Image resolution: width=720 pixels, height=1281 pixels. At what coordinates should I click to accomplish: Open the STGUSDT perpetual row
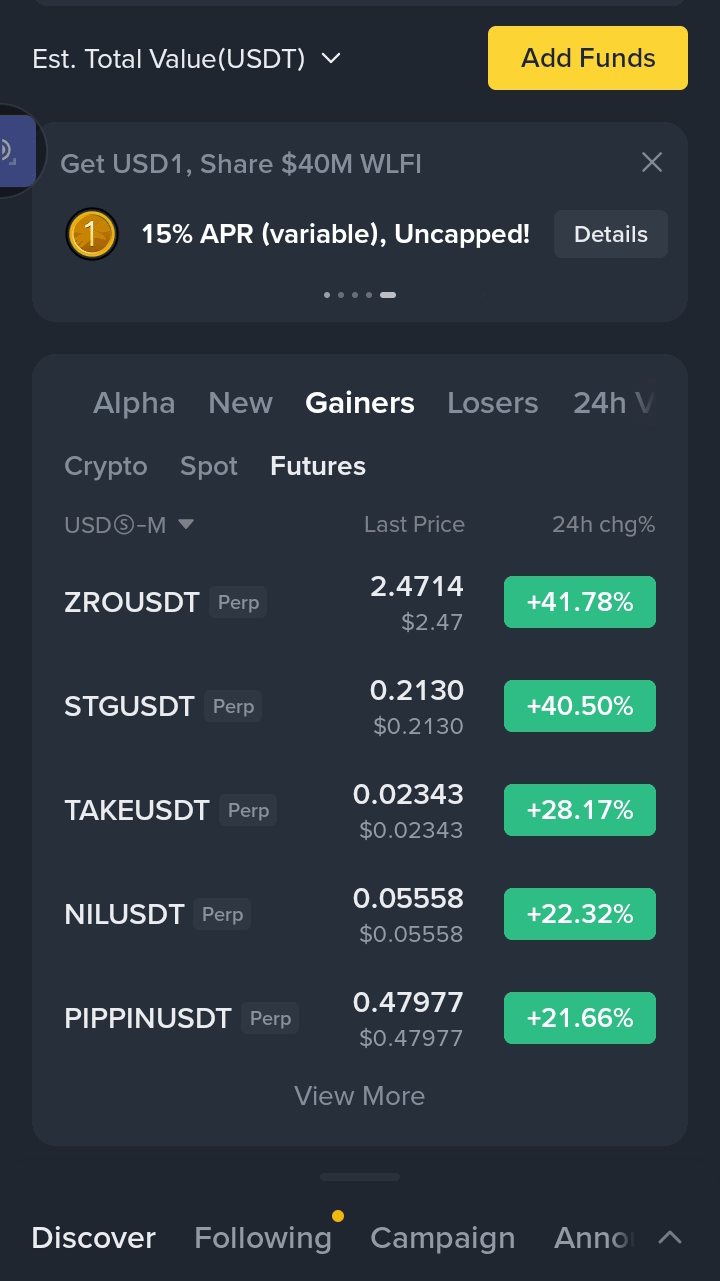[x=129, y=707]
